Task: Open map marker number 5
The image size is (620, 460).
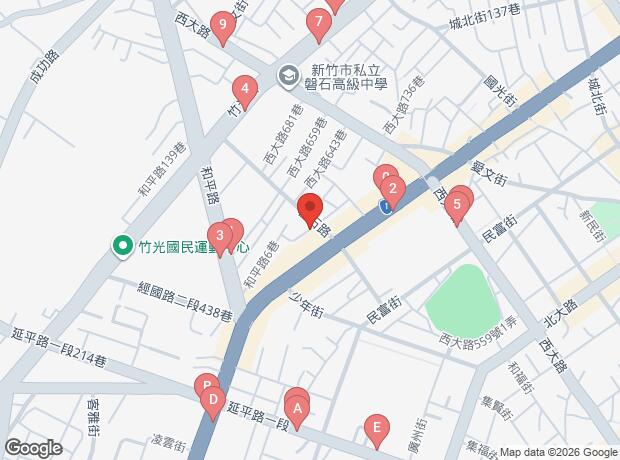Action: click(457, 208)
